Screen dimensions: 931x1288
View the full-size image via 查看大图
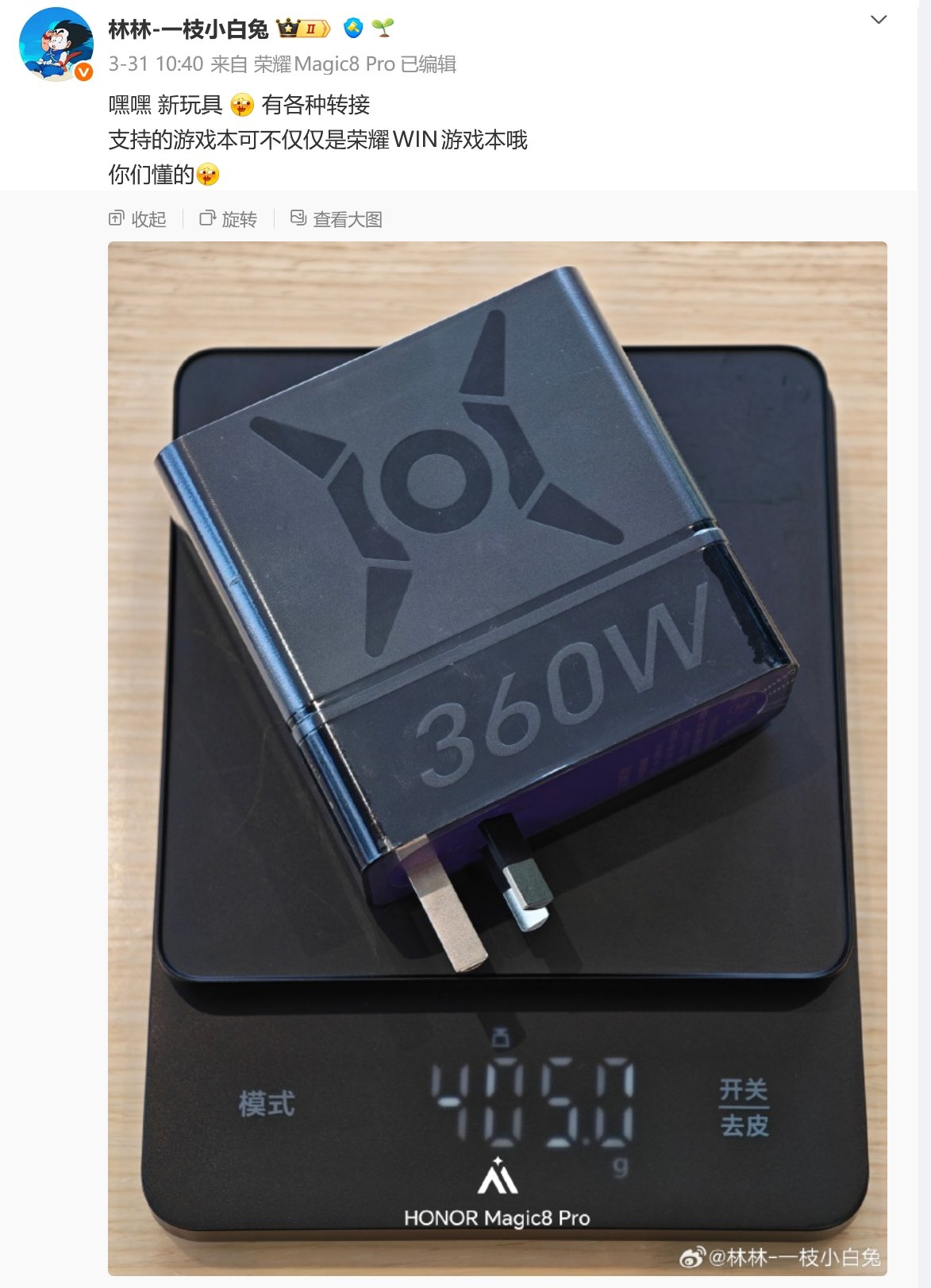tap(337, 219)
